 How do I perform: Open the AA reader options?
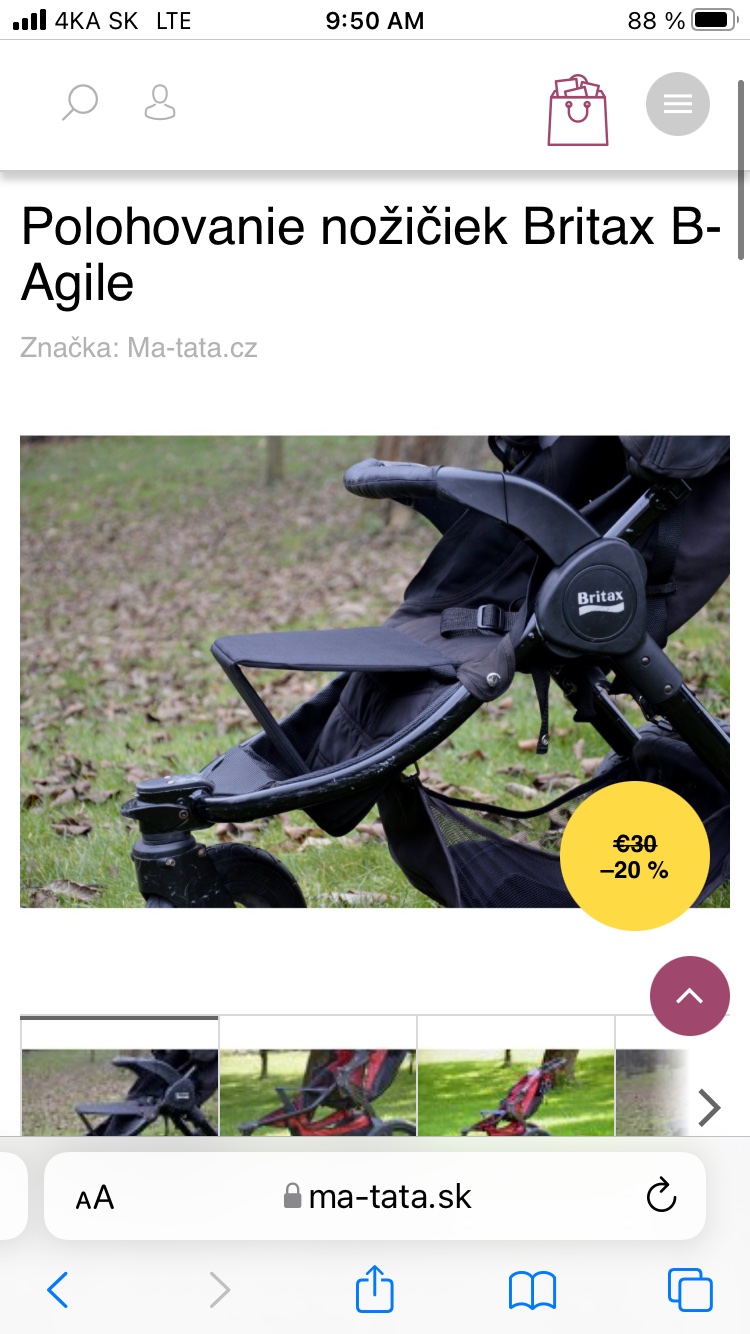coord(95,1197)
